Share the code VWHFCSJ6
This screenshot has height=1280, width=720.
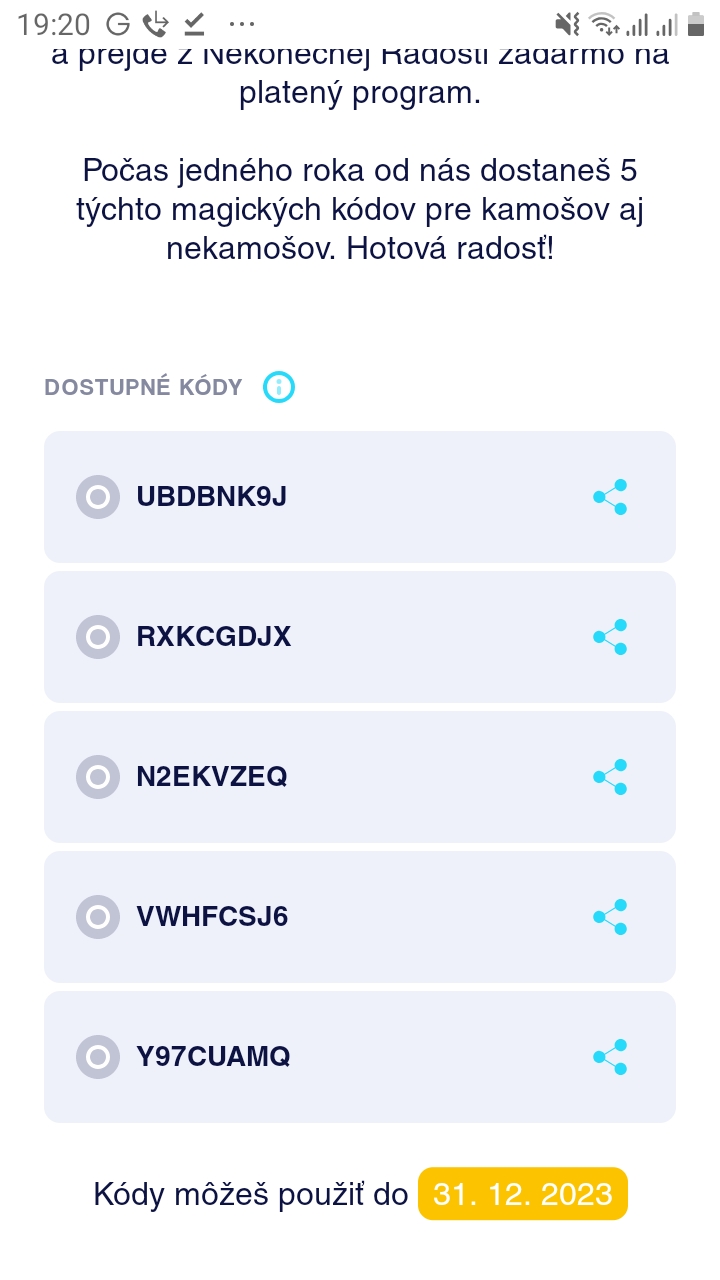pyautogui.click(x=610, y=917)
